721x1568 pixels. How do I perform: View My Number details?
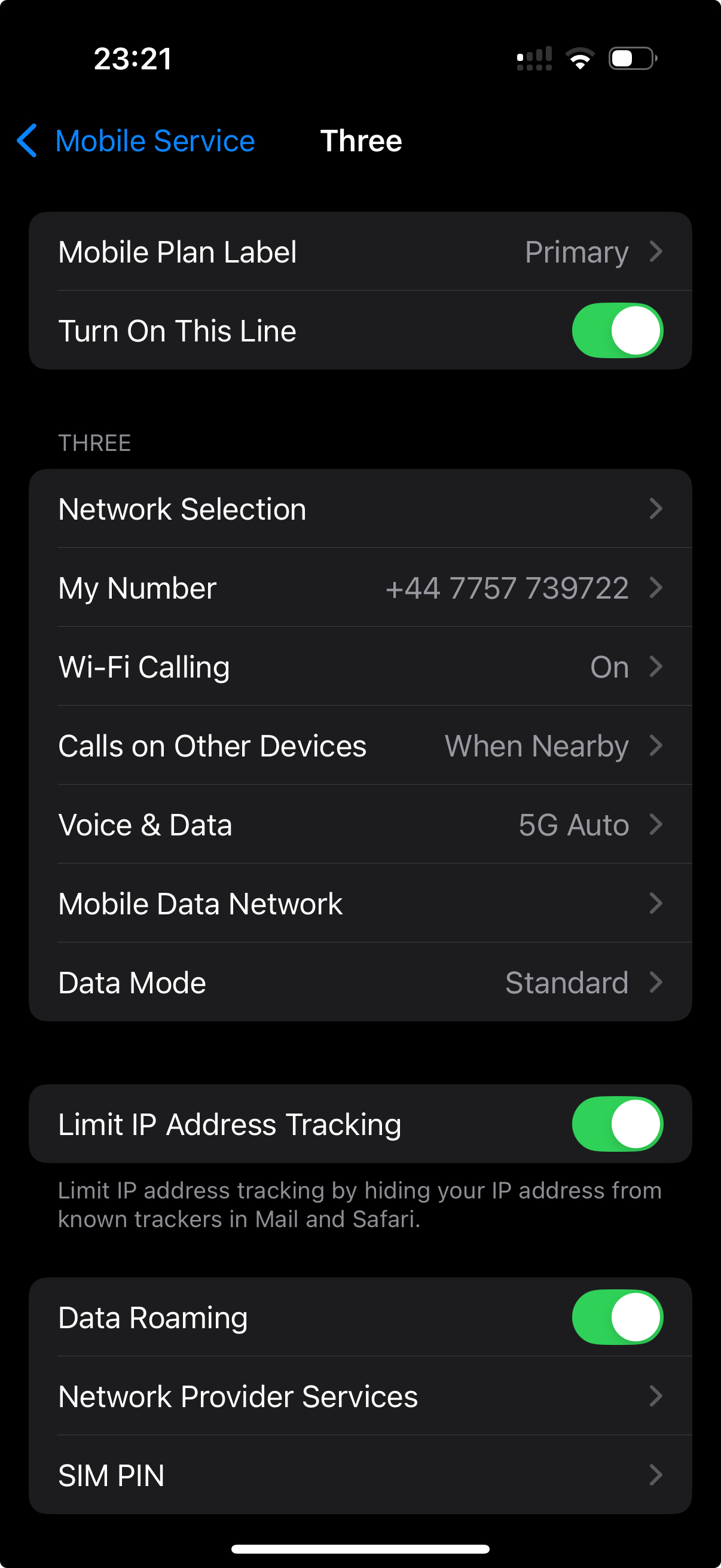360,587
